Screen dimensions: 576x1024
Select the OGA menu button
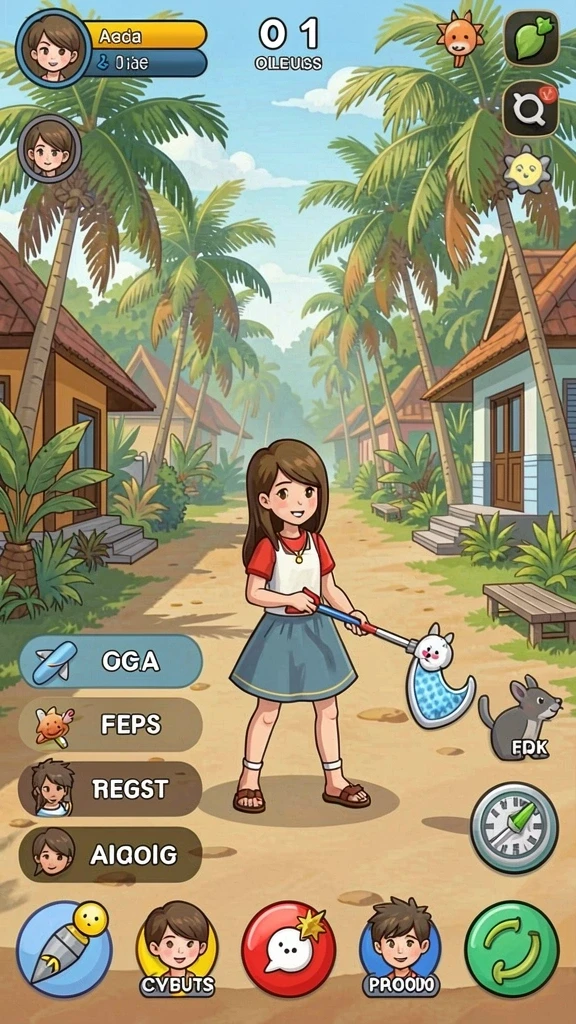pyautogui.click(x=111, y=662)
